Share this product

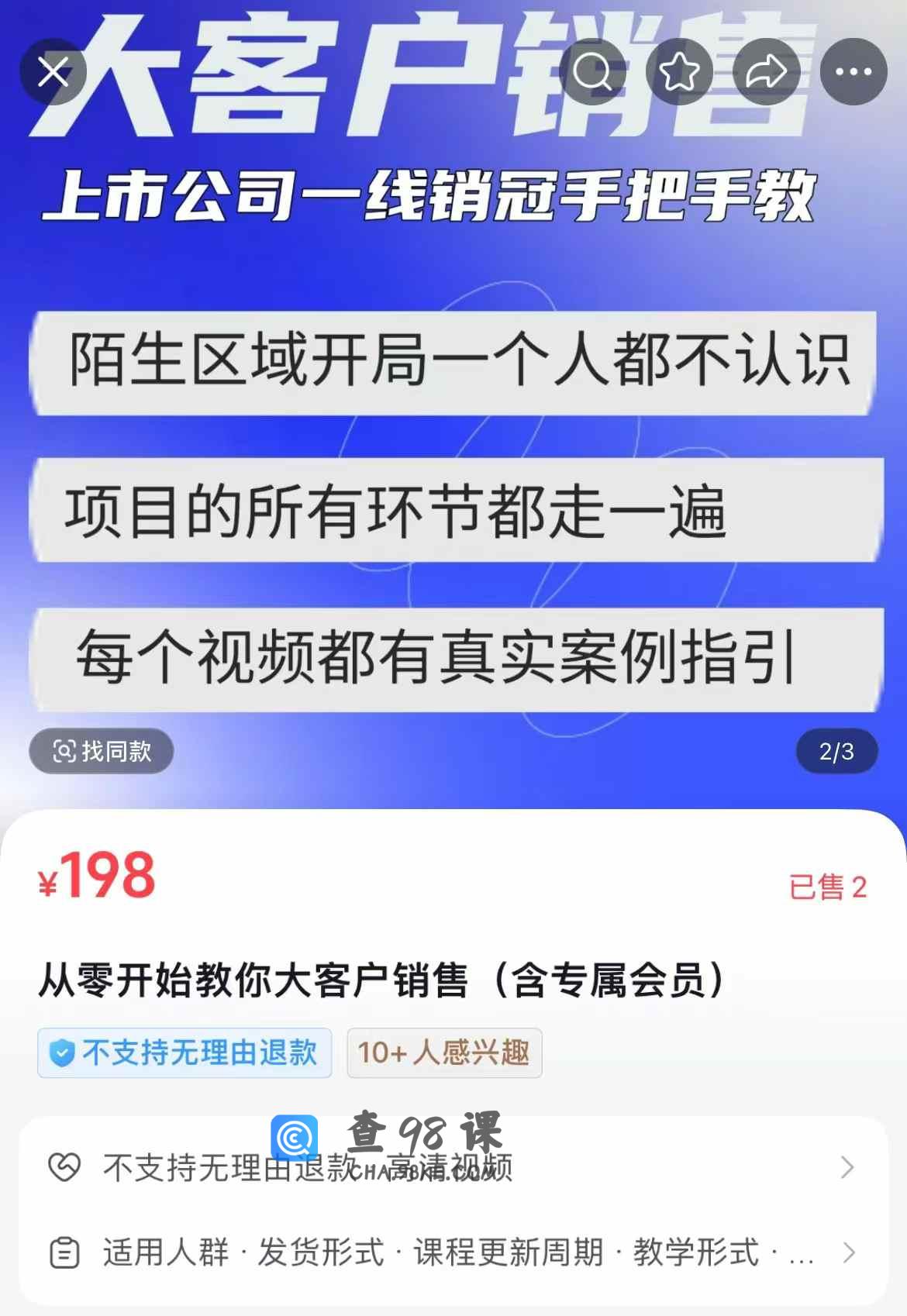[767, 72]
